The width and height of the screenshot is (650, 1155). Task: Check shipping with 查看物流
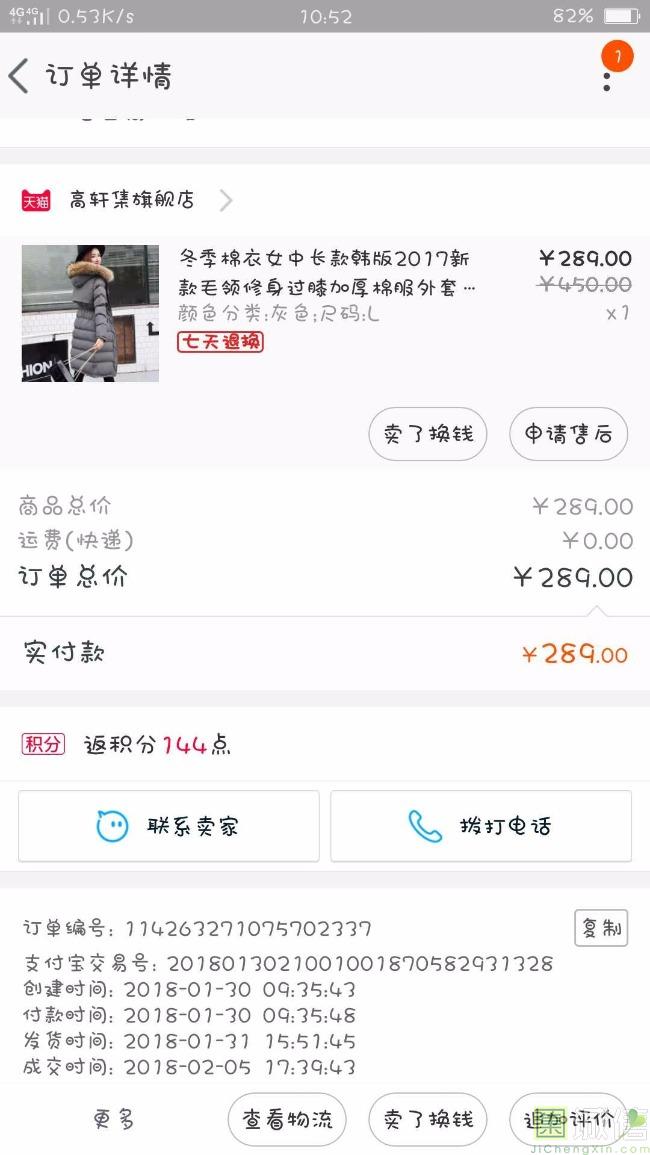[x=287, y=1119]
